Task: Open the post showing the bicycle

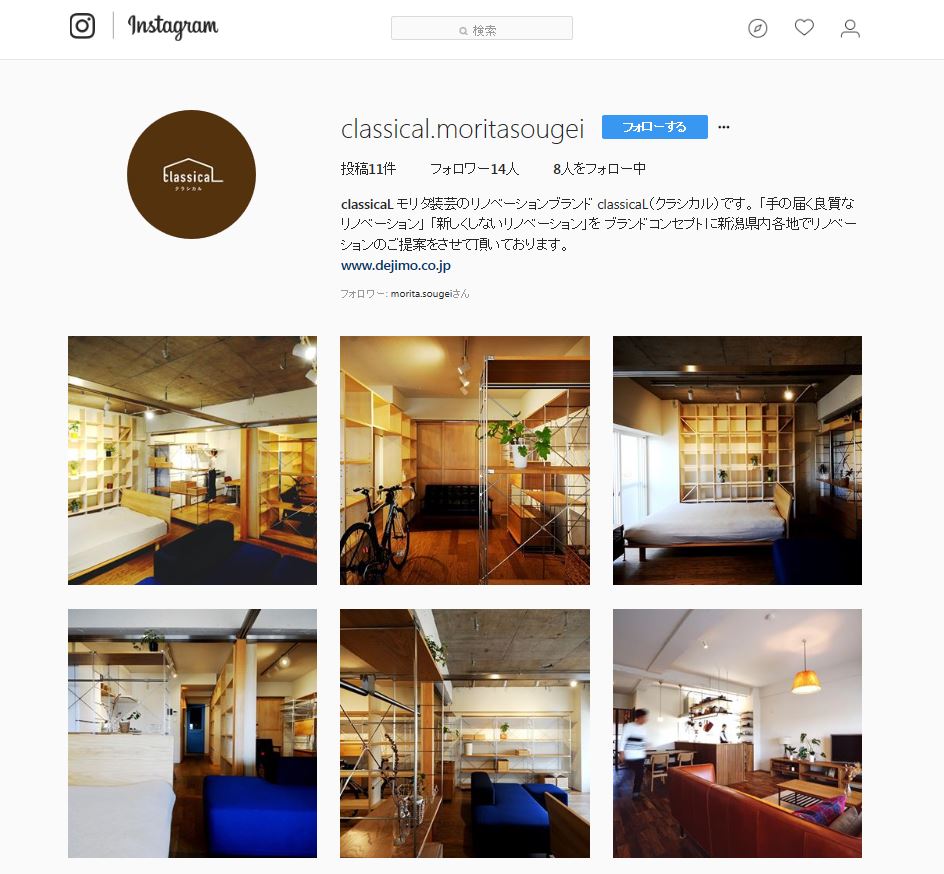Action: (x=464, y=460)
